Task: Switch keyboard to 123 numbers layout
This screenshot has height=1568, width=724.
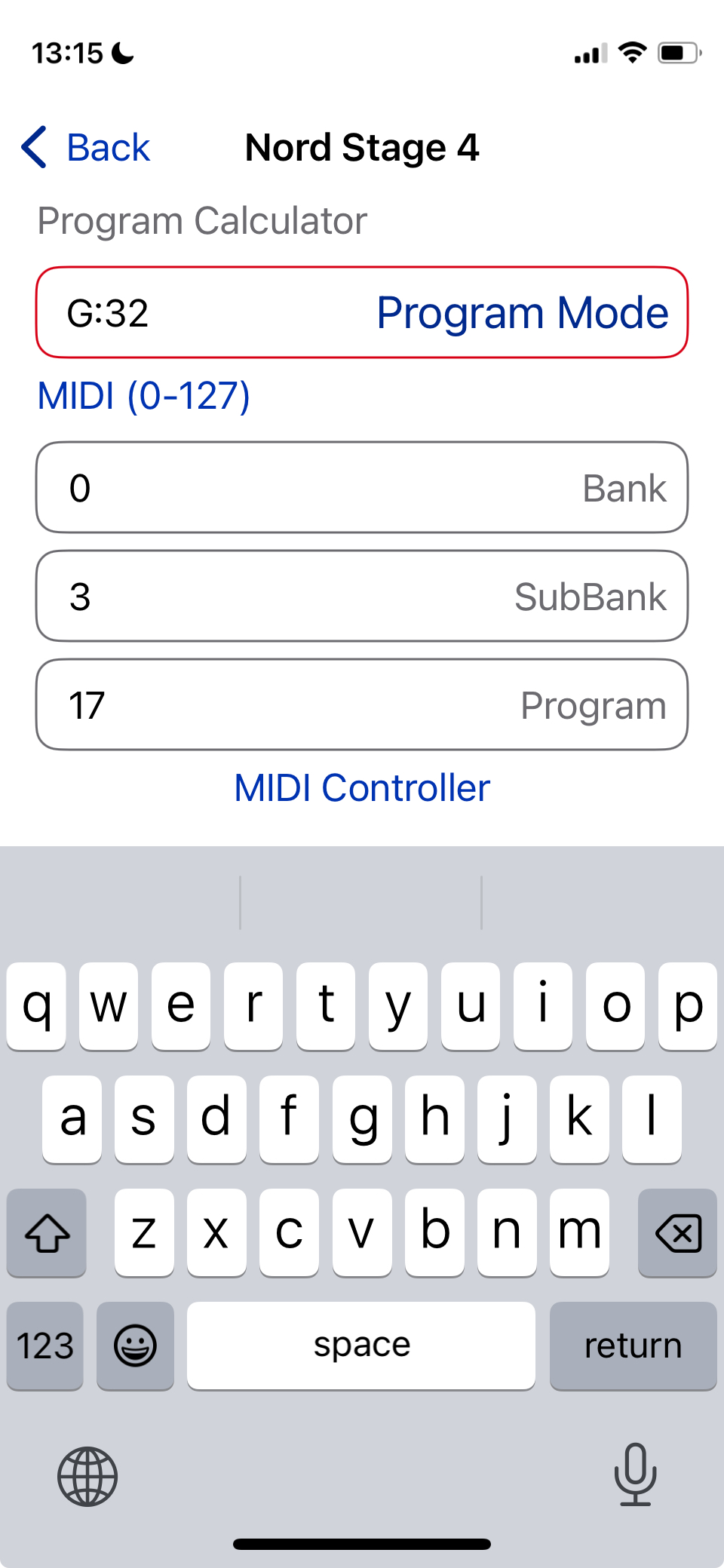Action: pyautogui.click(x=45, y=1346)
